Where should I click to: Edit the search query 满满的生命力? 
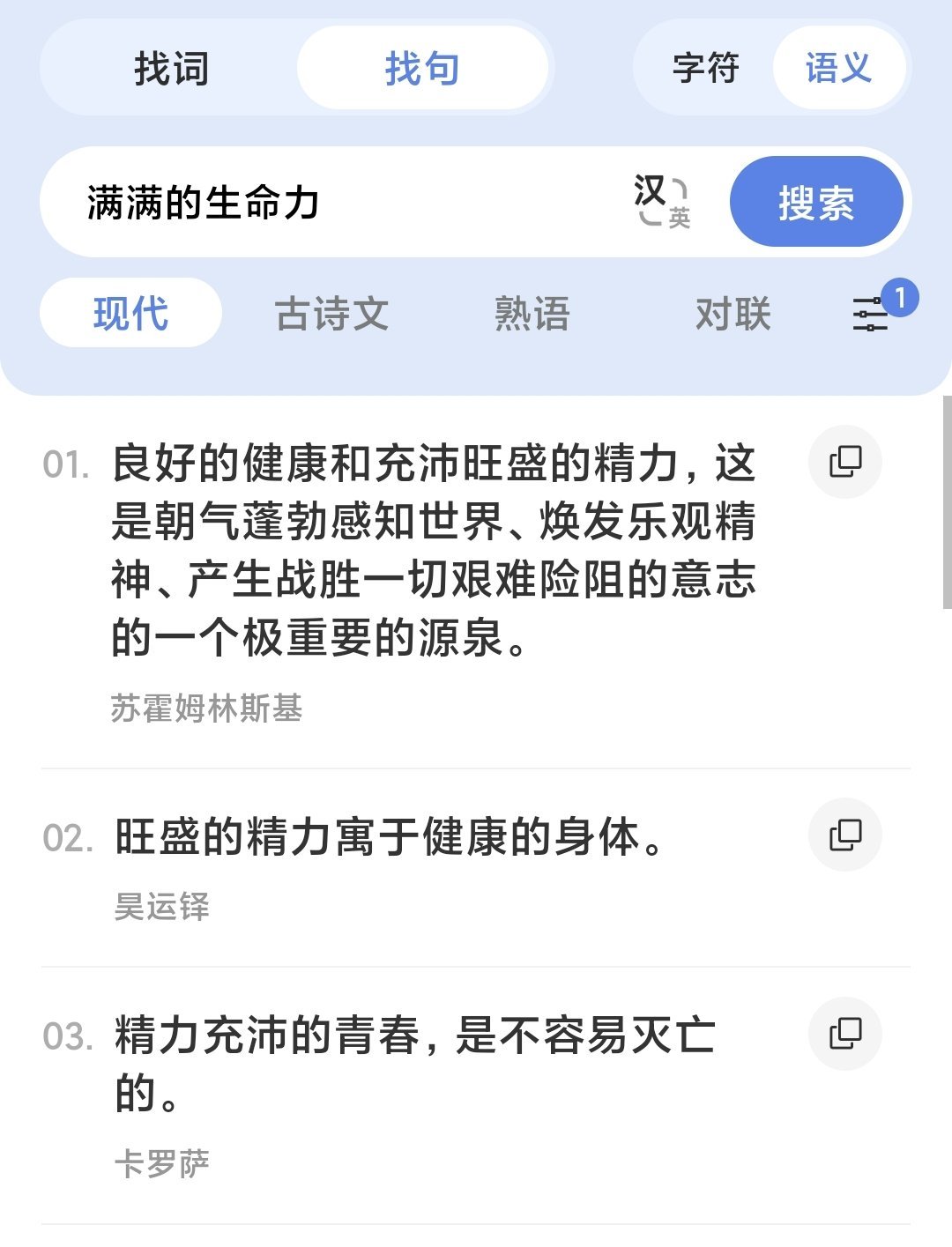[x=335, y=203]
